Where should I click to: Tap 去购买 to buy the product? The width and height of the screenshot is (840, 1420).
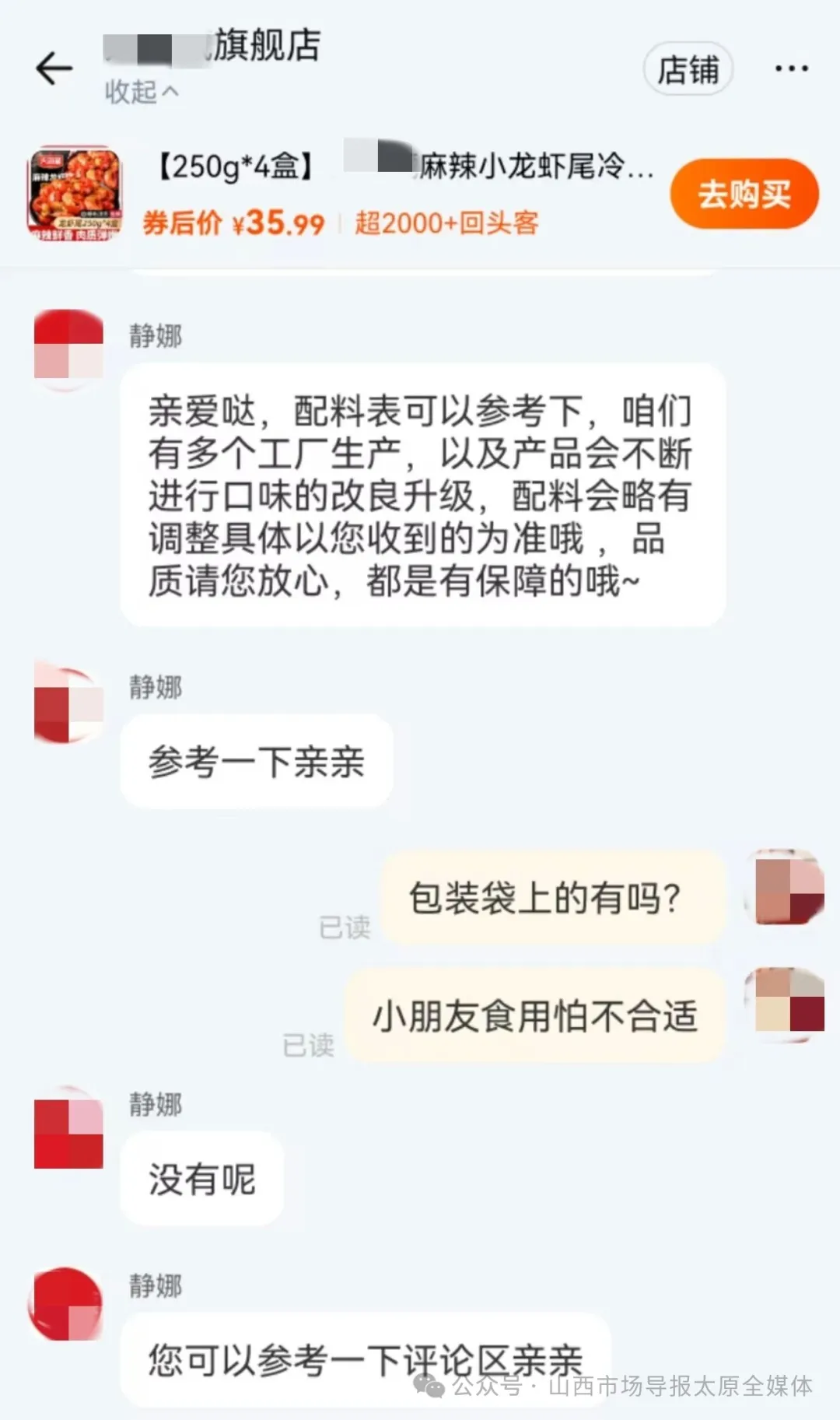(x=744, y=194)
